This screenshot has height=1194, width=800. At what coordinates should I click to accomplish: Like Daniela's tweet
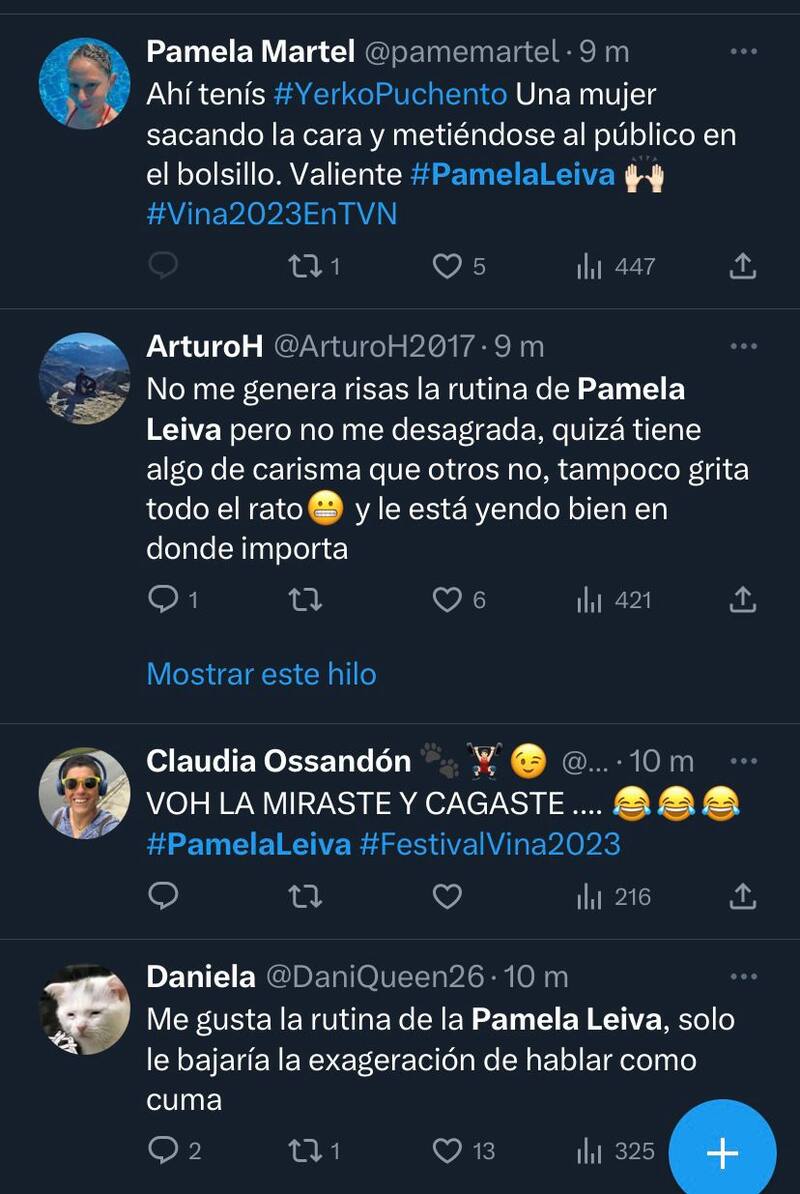point(447,1151)
